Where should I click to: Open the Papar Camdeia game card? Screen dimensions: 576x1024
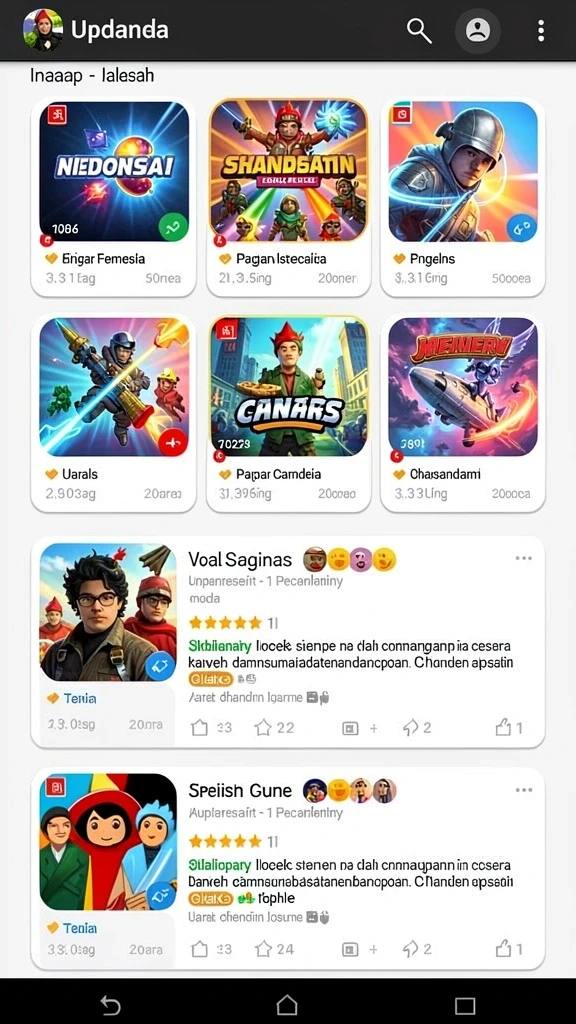(x=289, y=413)
